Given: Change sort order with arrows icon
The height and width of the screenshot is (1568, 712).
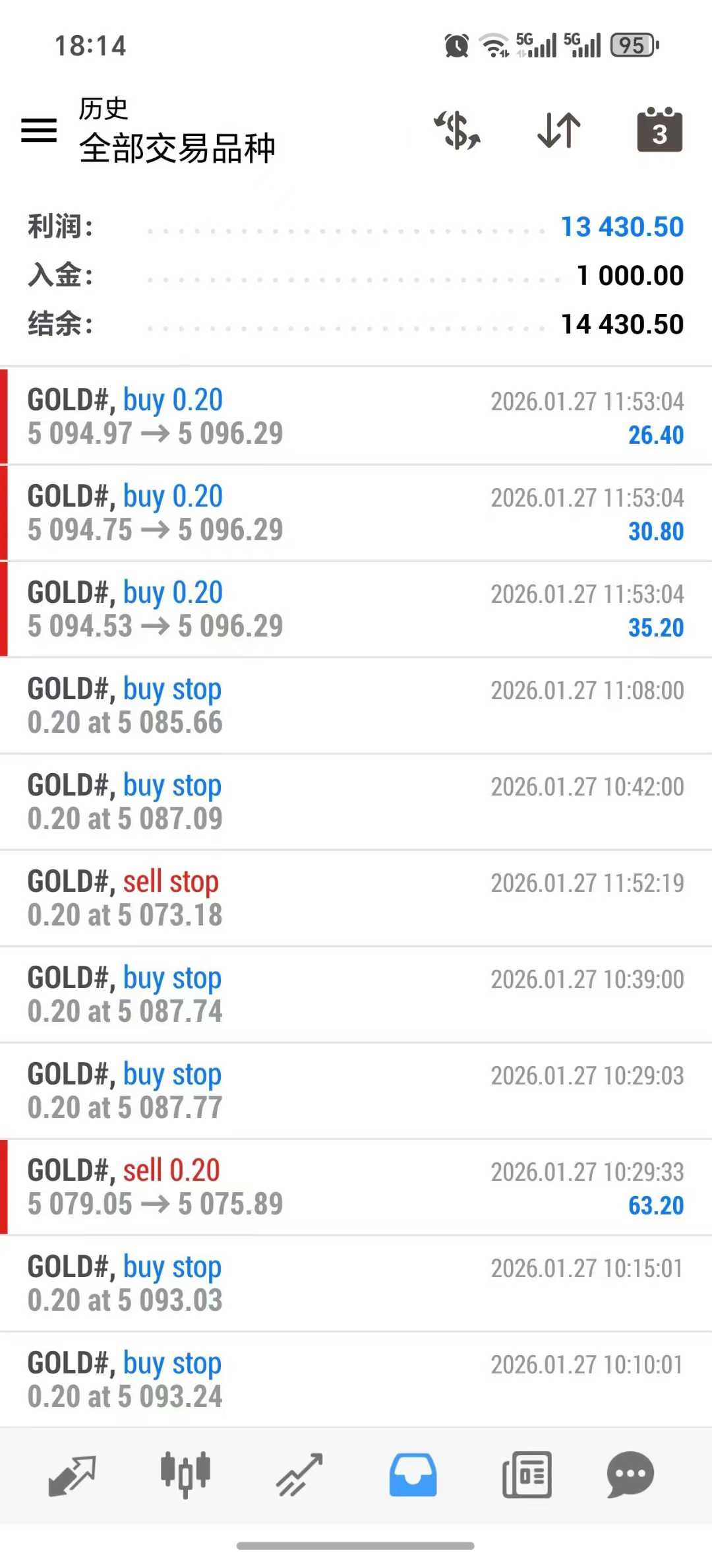Looking at the screenshot, I should tap(559, 130).
